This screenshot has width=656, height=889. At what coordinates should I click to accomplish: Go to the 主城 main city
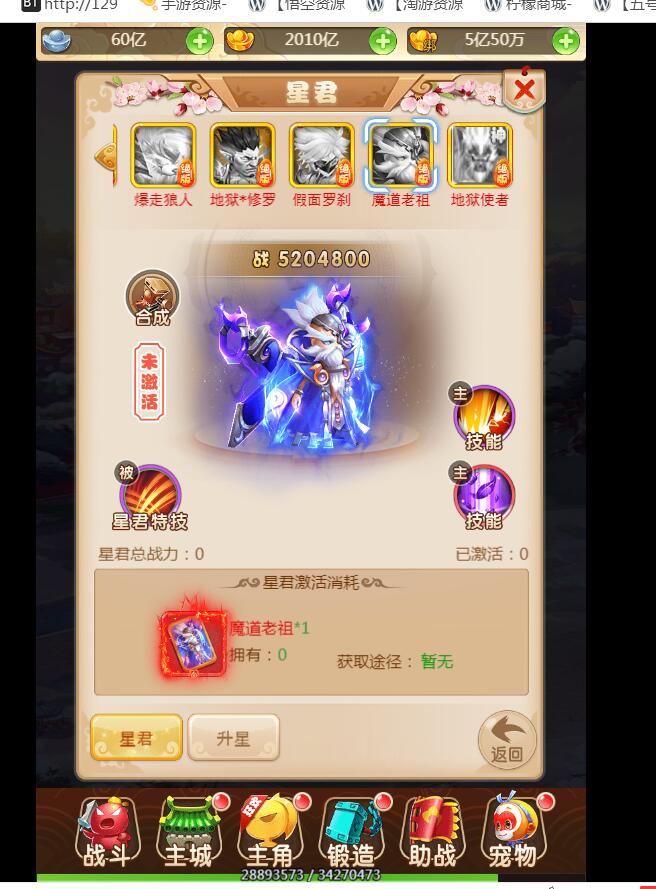click(x=188, y=832)
